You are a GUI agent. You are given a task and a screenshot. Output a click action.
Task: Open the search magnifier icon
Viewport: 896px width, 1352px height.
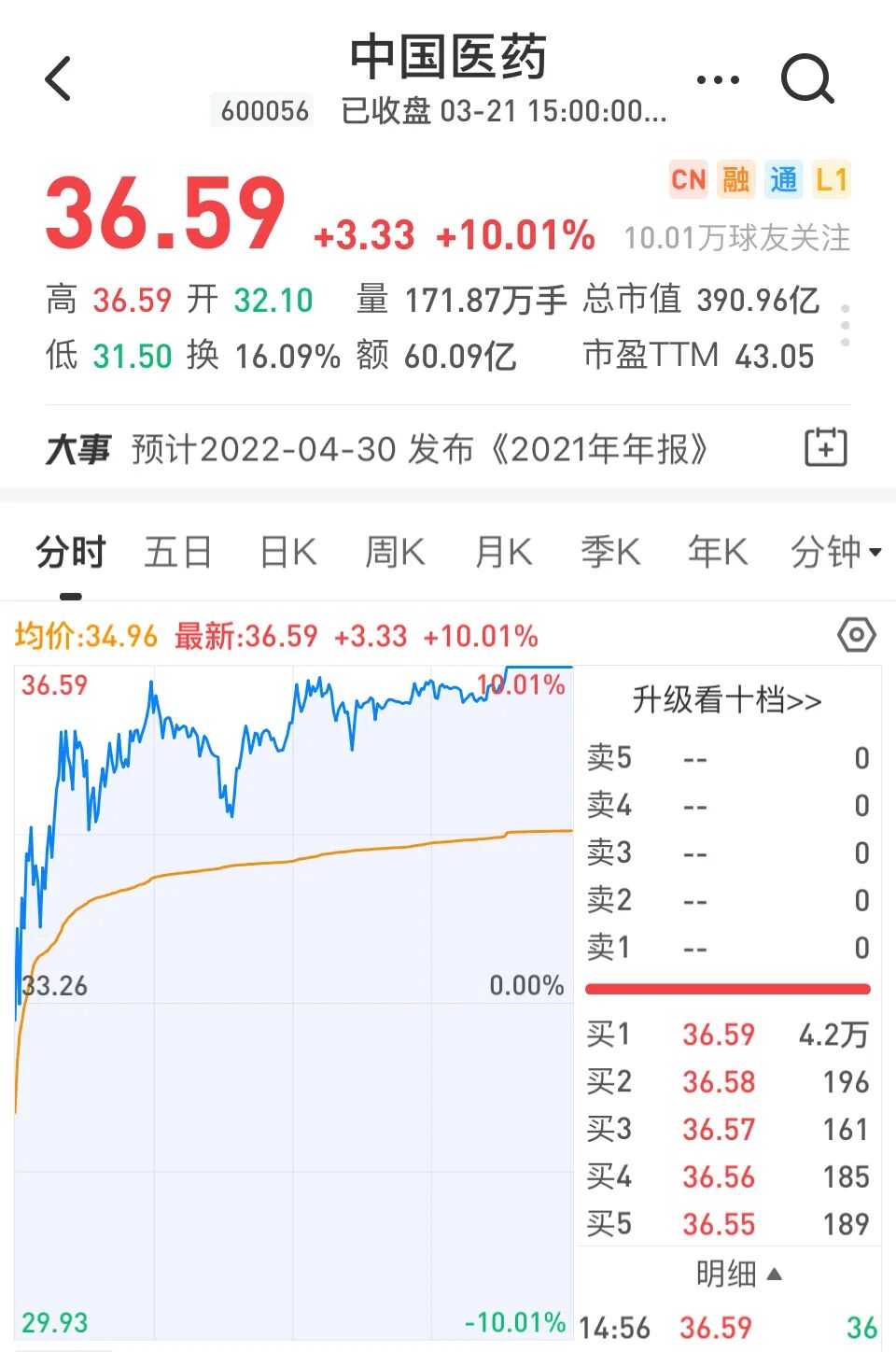coord(807,78)
